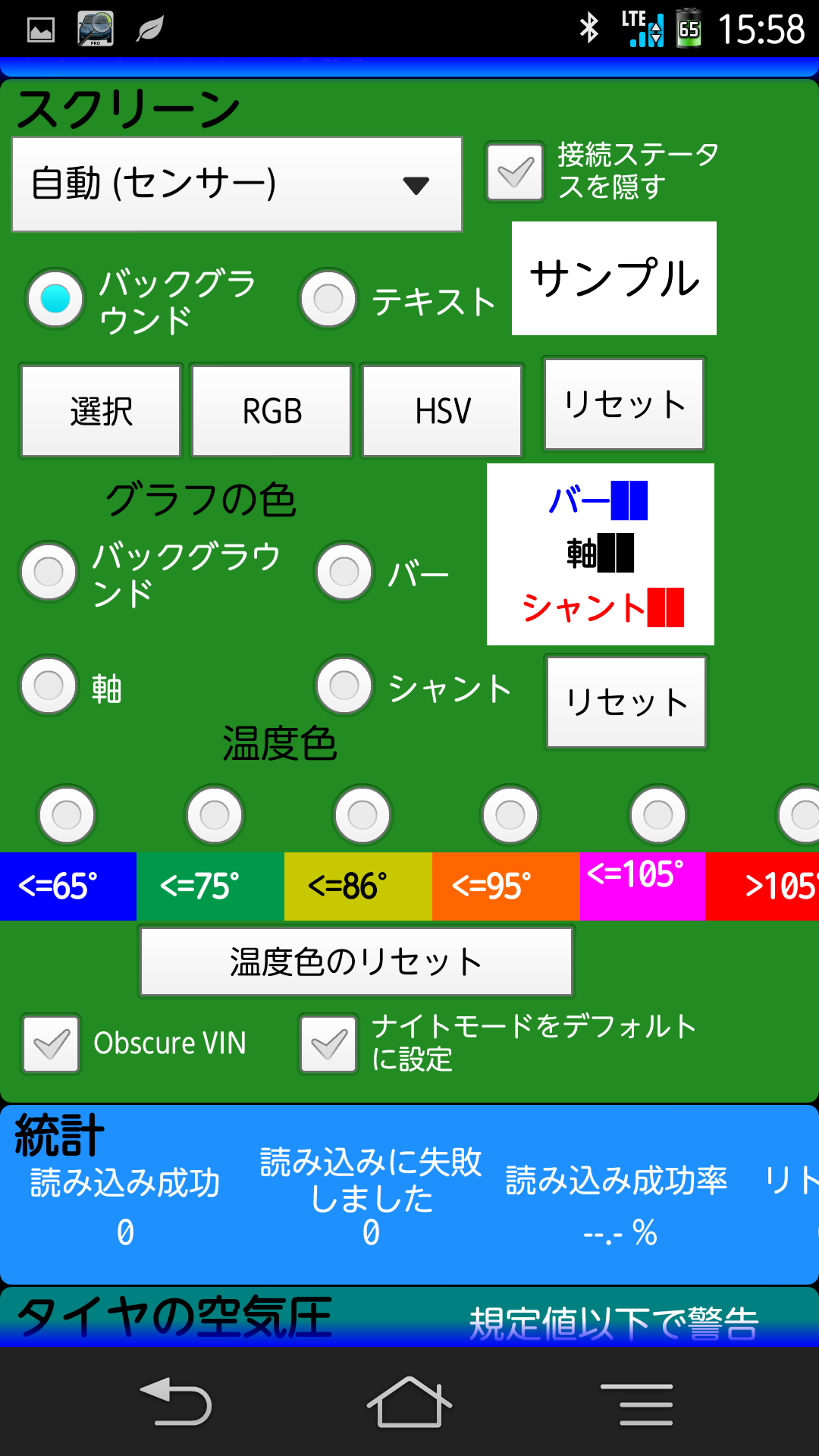
Task: Select the radio above the <=105° color
Action: (x=658, y=815)
